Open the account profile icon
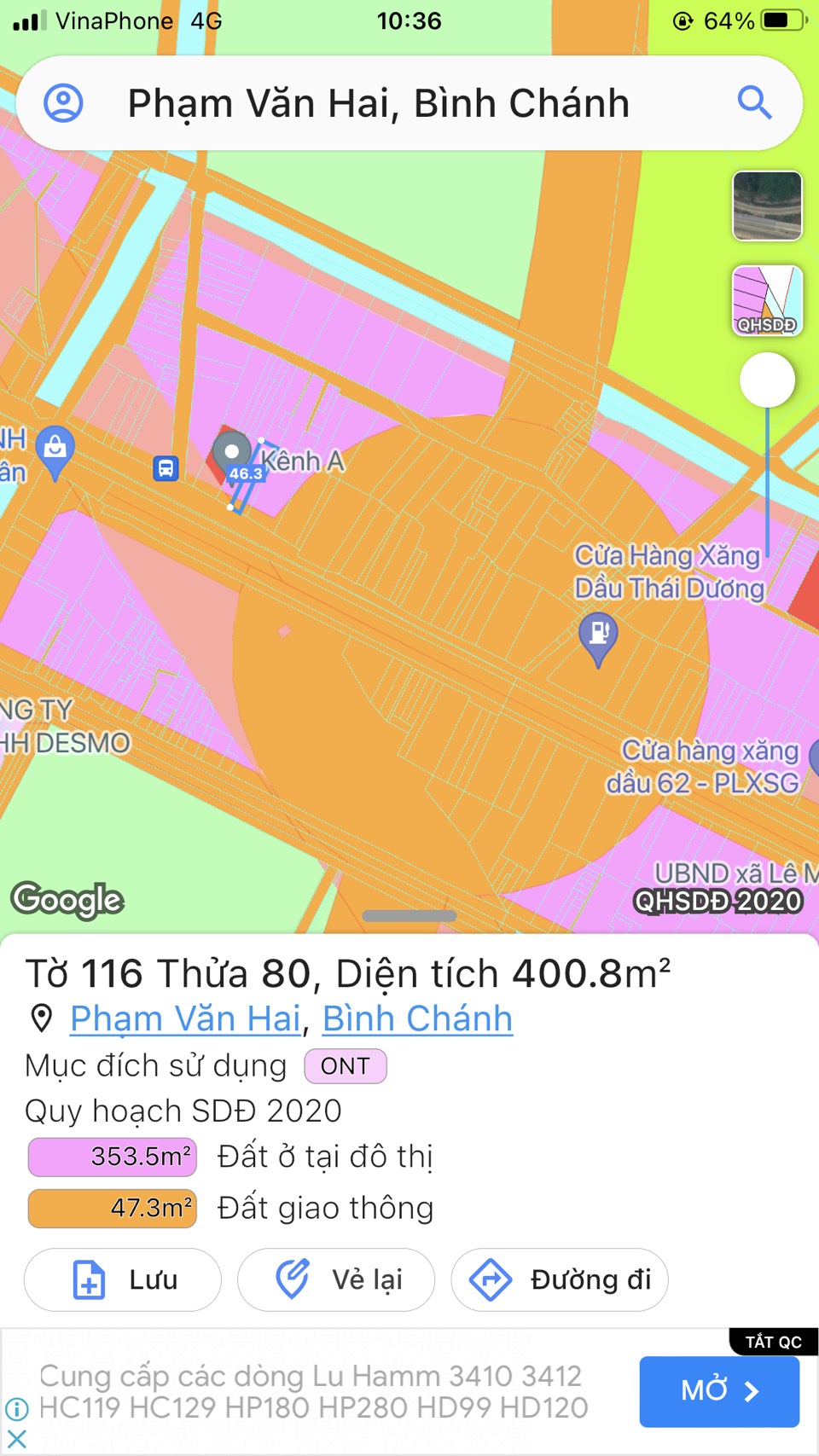 63,103
